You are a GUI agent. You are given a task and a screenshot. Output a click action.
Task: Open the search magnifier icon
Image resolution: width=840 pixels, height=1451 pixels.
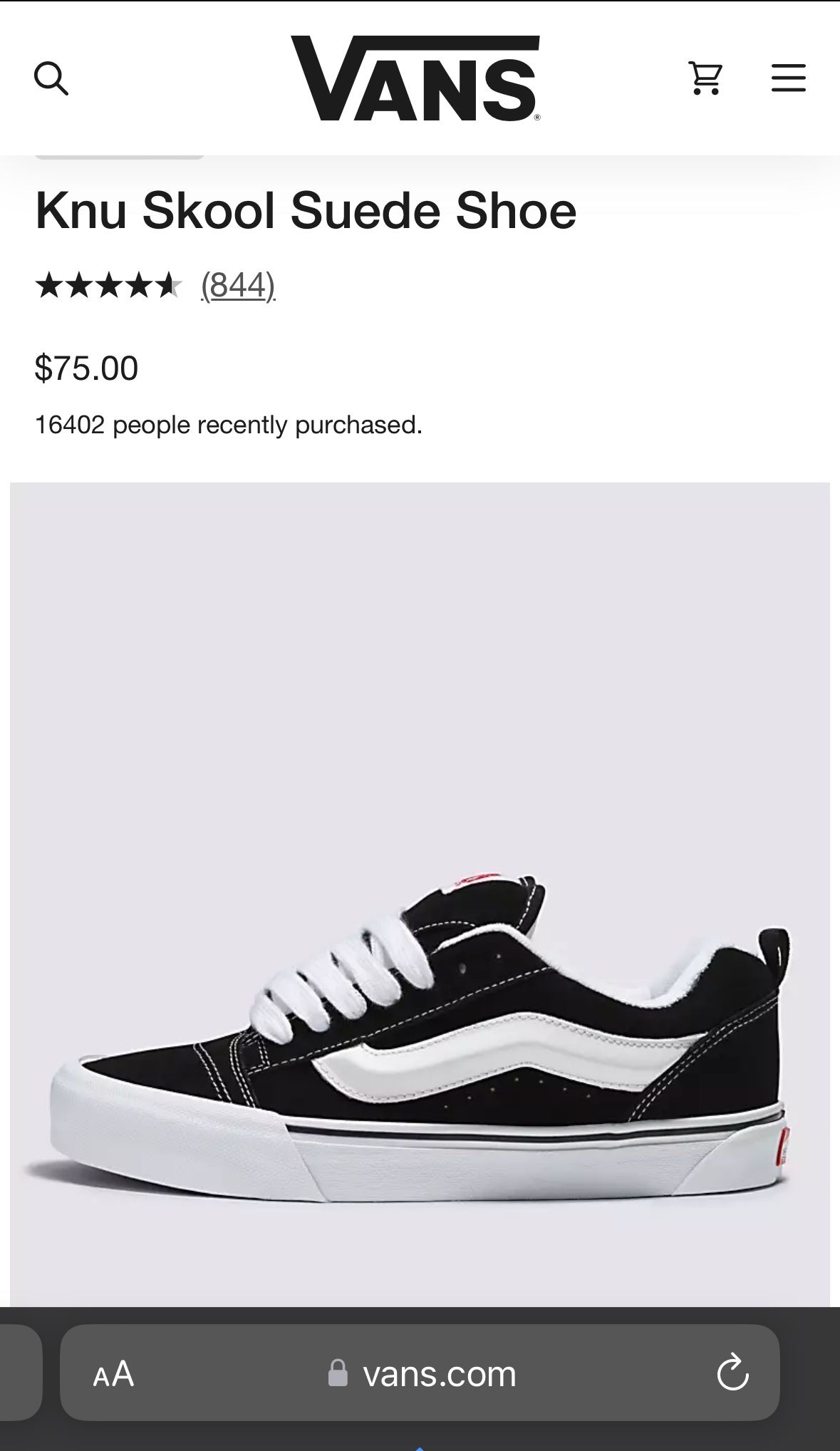51,78
